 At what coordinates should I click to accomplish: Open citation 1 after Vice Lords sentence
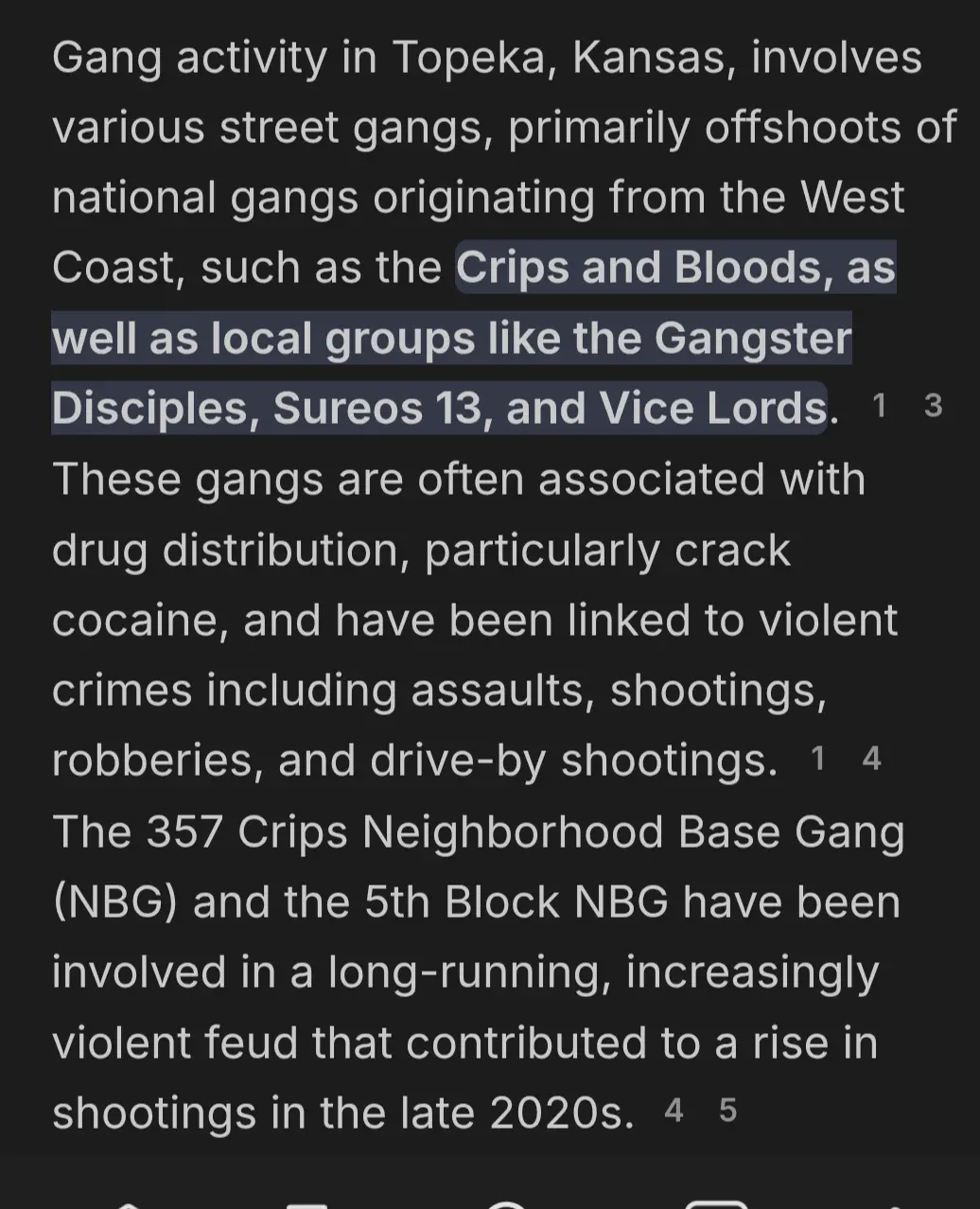[x=879, y=406]
